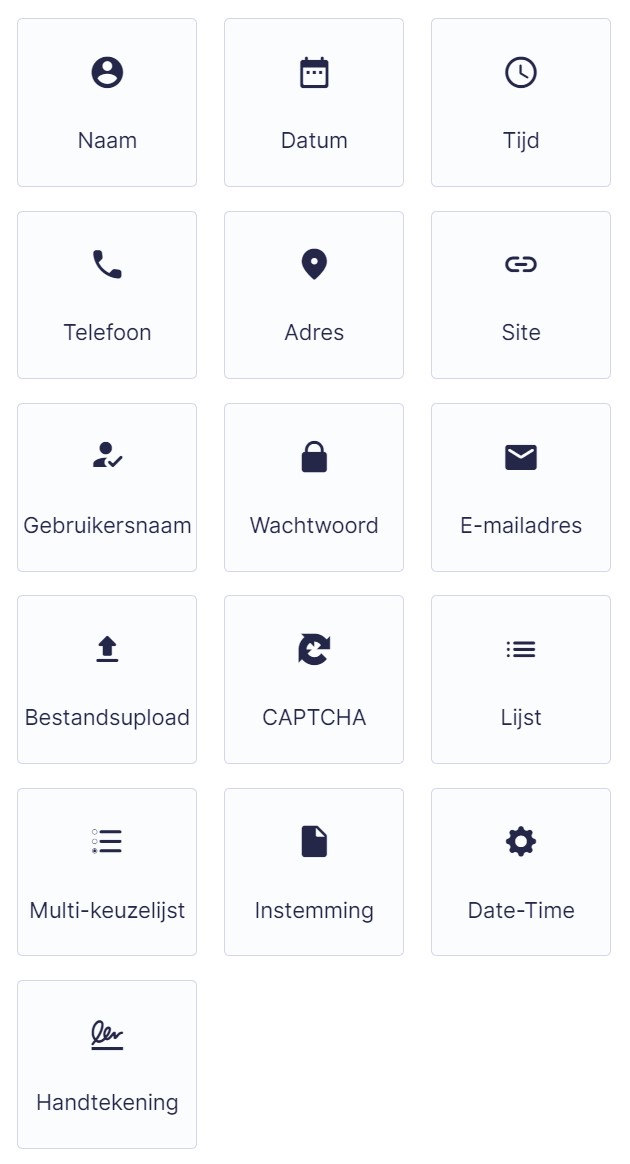630x1164 pixels.
Task: Select the Lijst field tile
Action: tap(521, 679)
